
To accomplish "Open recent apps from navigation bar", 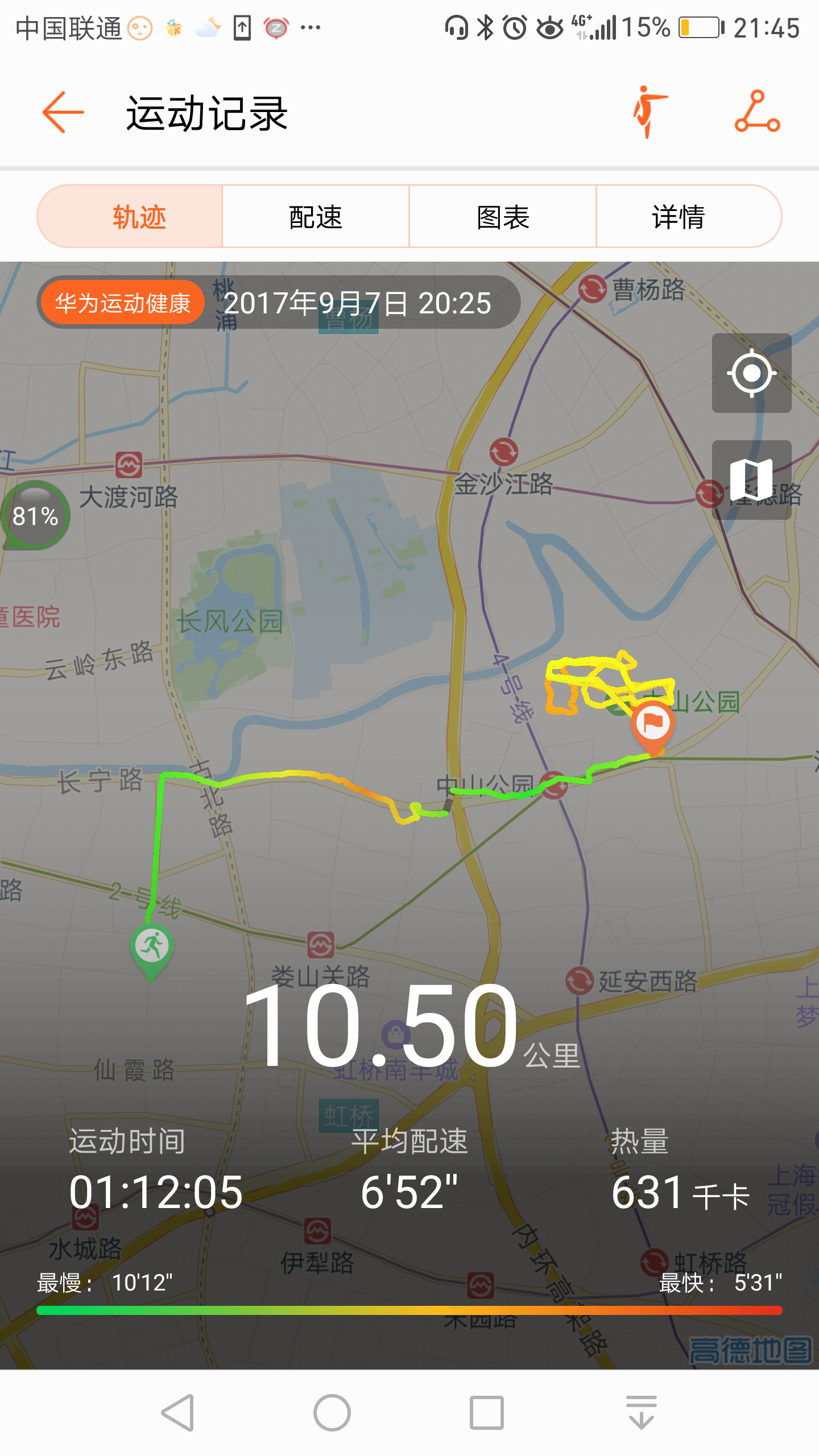I will click(x=487, y=1413).
